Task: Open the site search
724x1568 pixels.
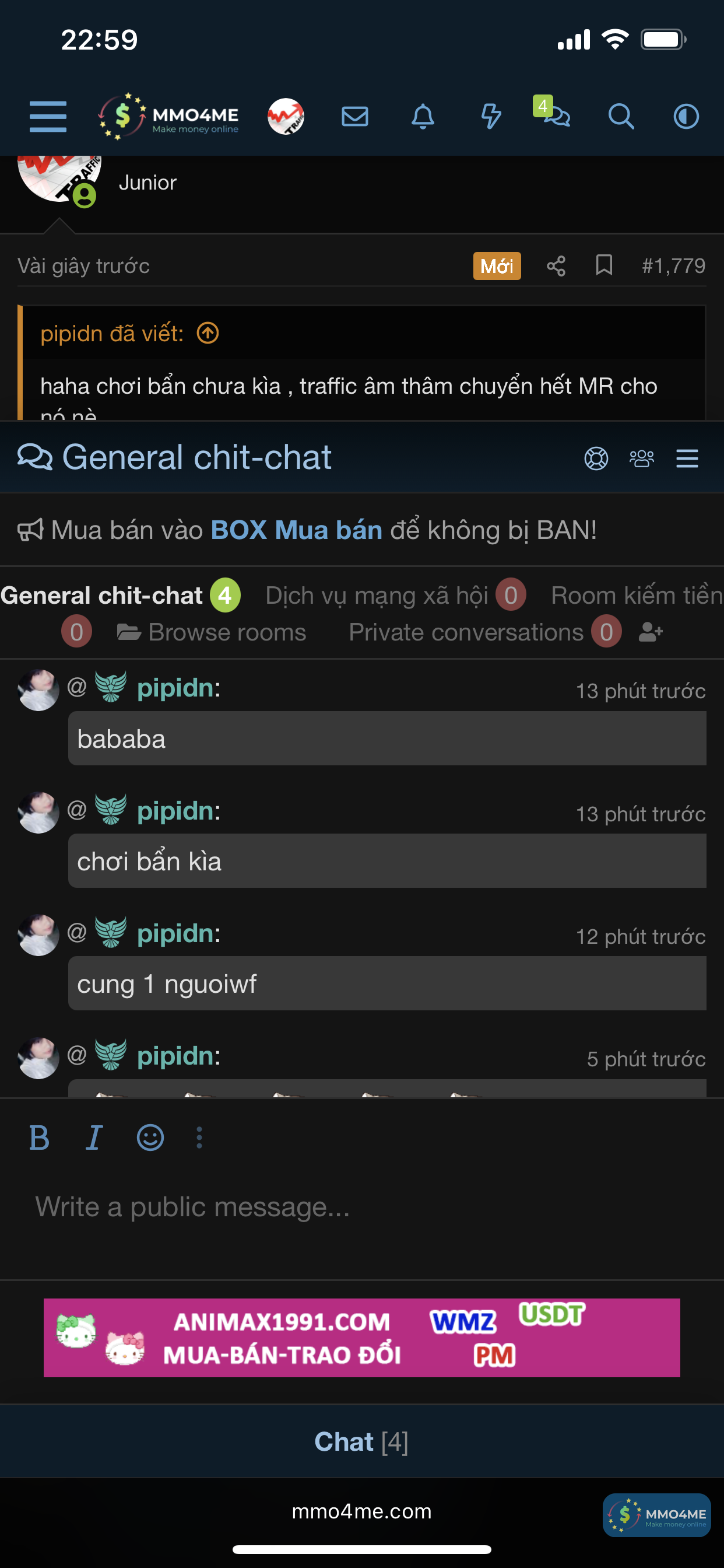Action: [x=621, y=116]
